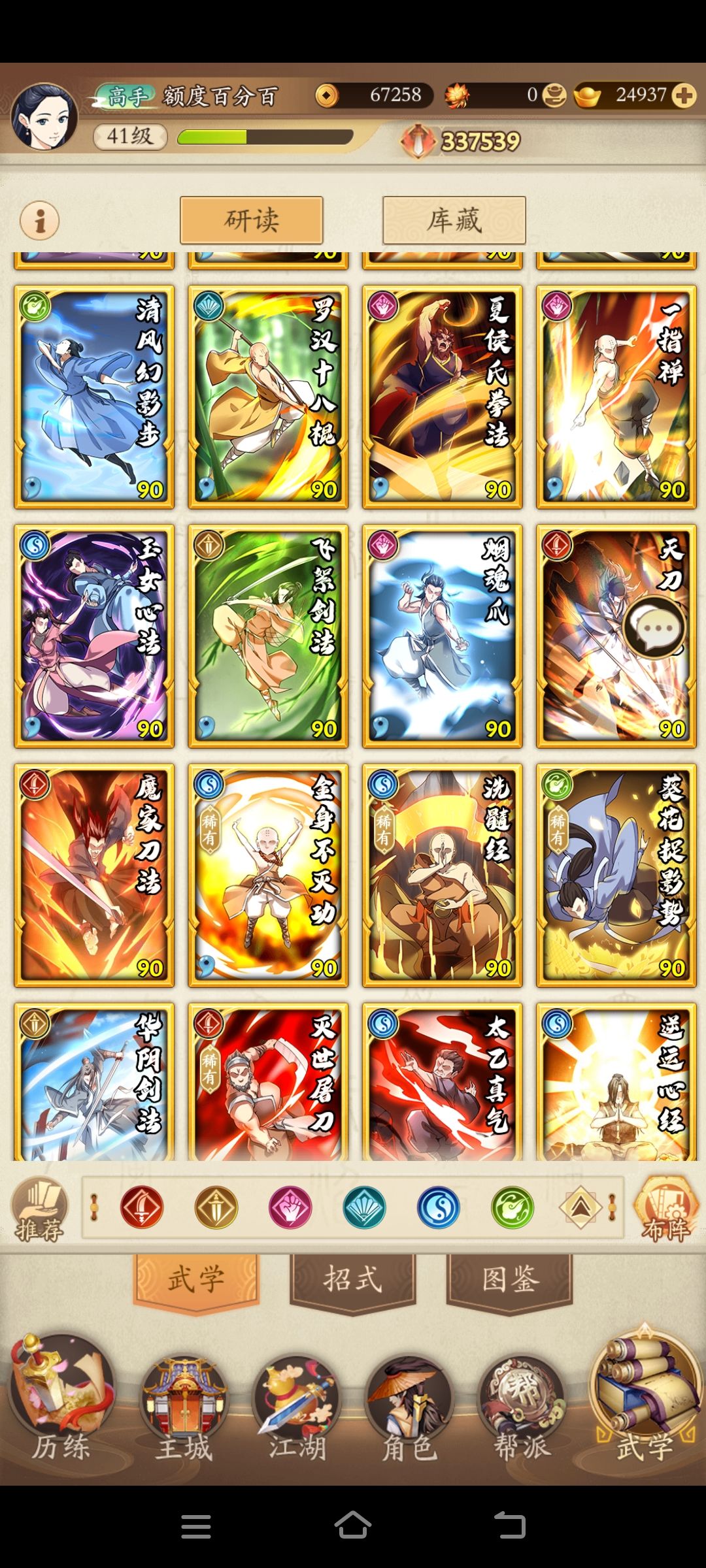Switch to the 招式 tab

pyautogui.click(x=352, y=1279)
